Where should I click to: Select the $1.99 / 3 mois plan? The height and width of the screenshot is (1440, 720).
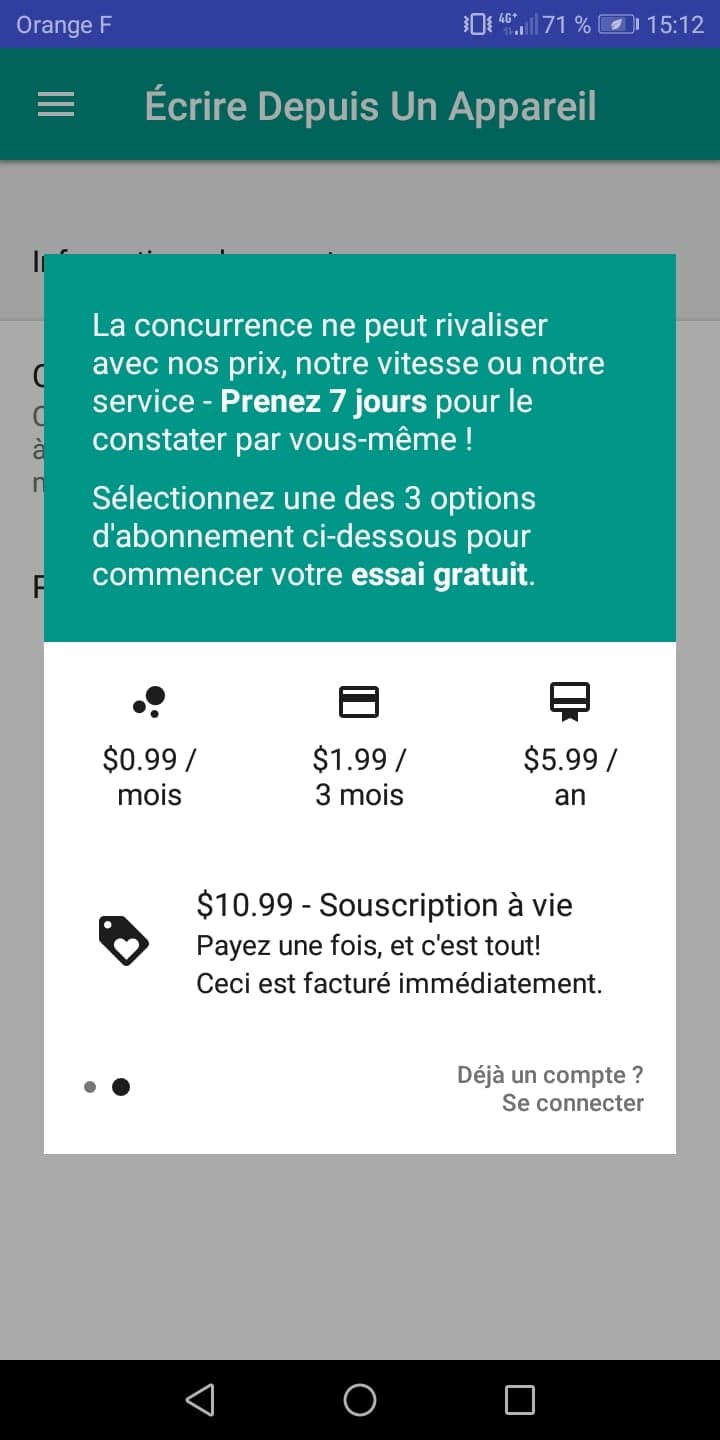[359, 746]
